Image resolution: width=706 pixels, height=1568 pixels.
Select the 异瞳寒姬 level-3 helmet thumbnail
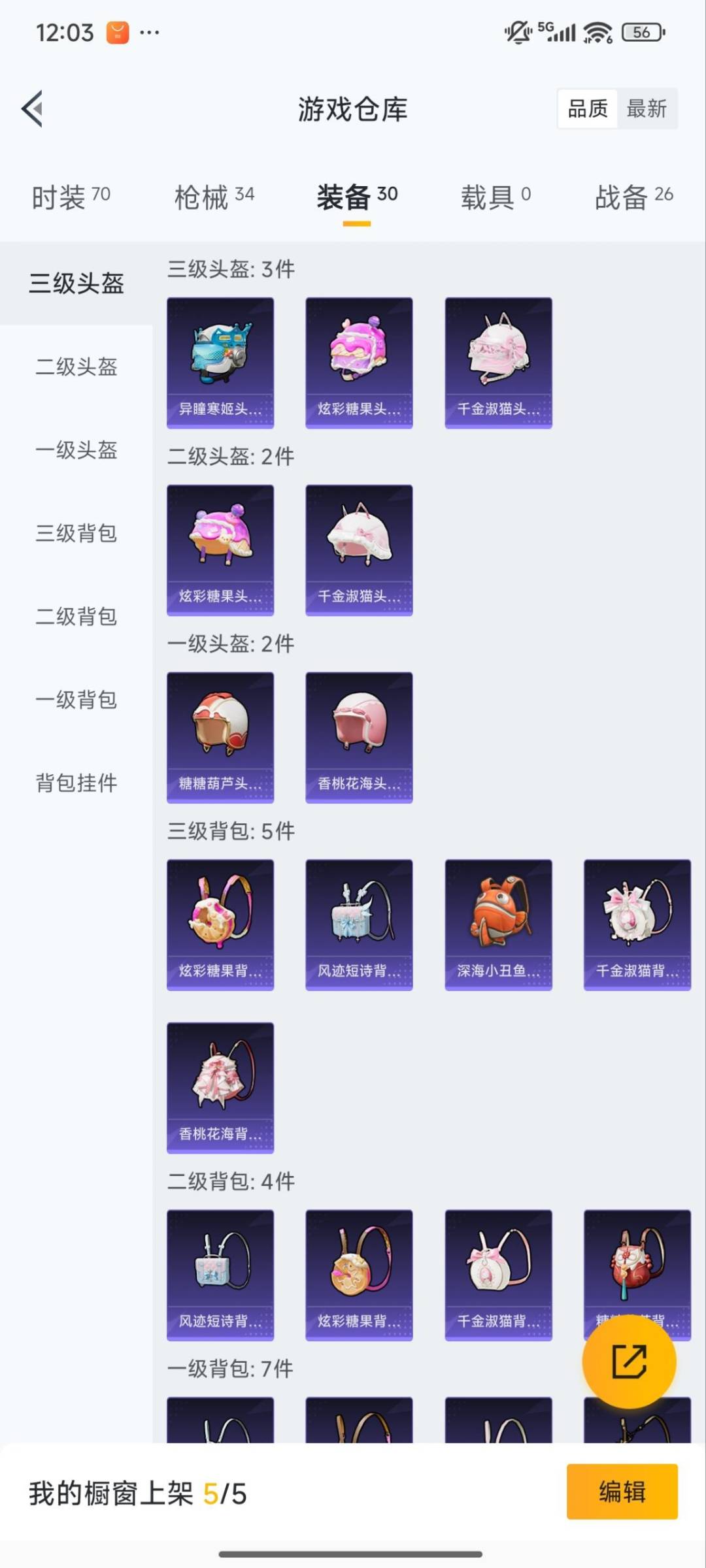tap(220, 363)
